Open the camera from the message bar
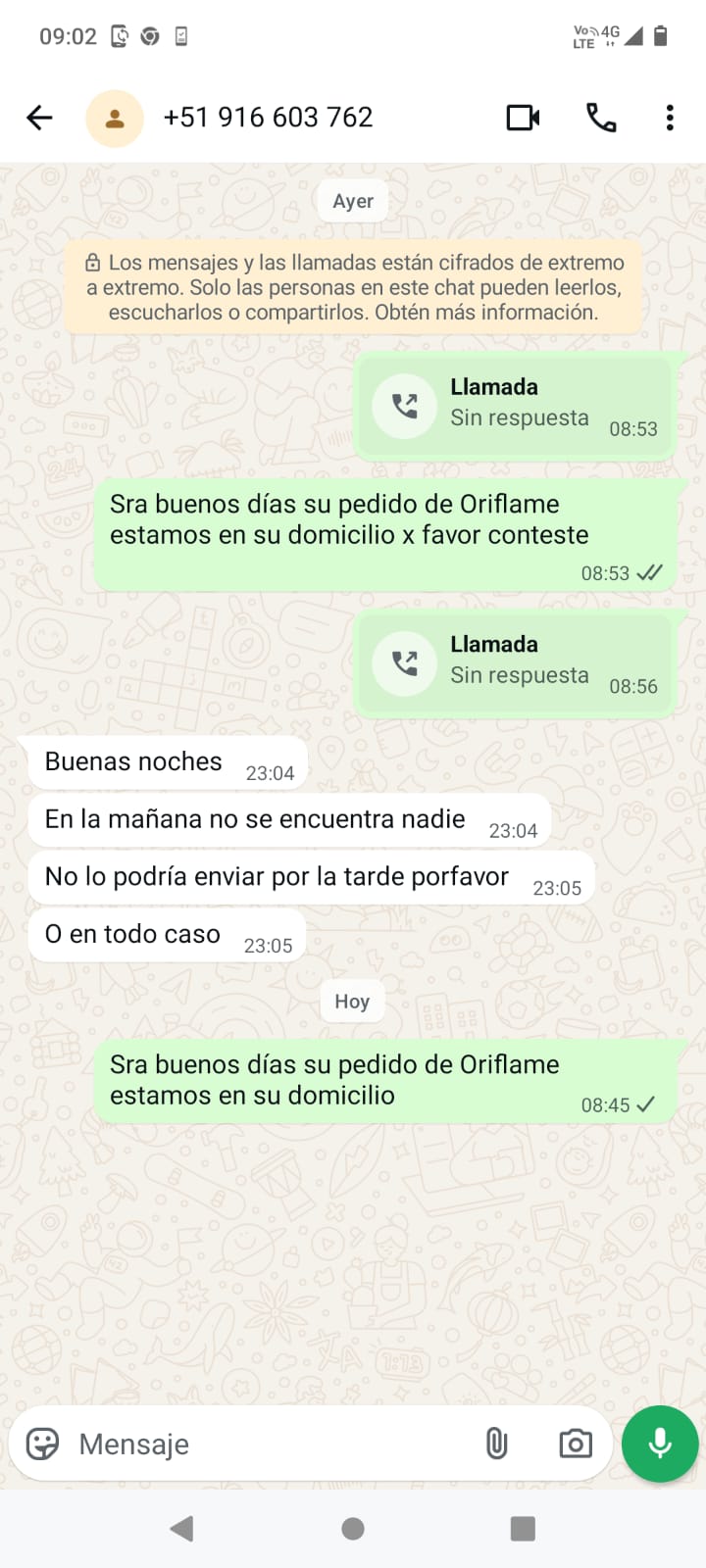 [x=576, y=1444]
